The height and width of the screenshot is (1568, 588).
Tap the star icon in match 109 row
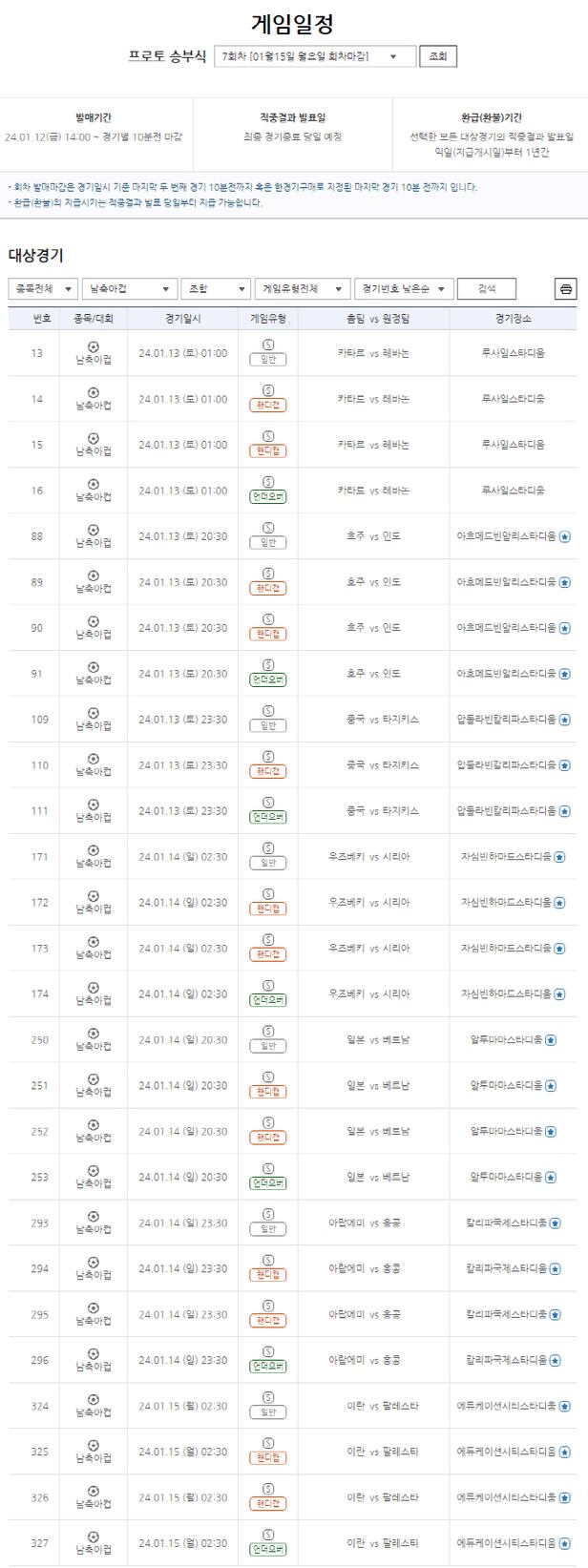[x=565, y=720]
